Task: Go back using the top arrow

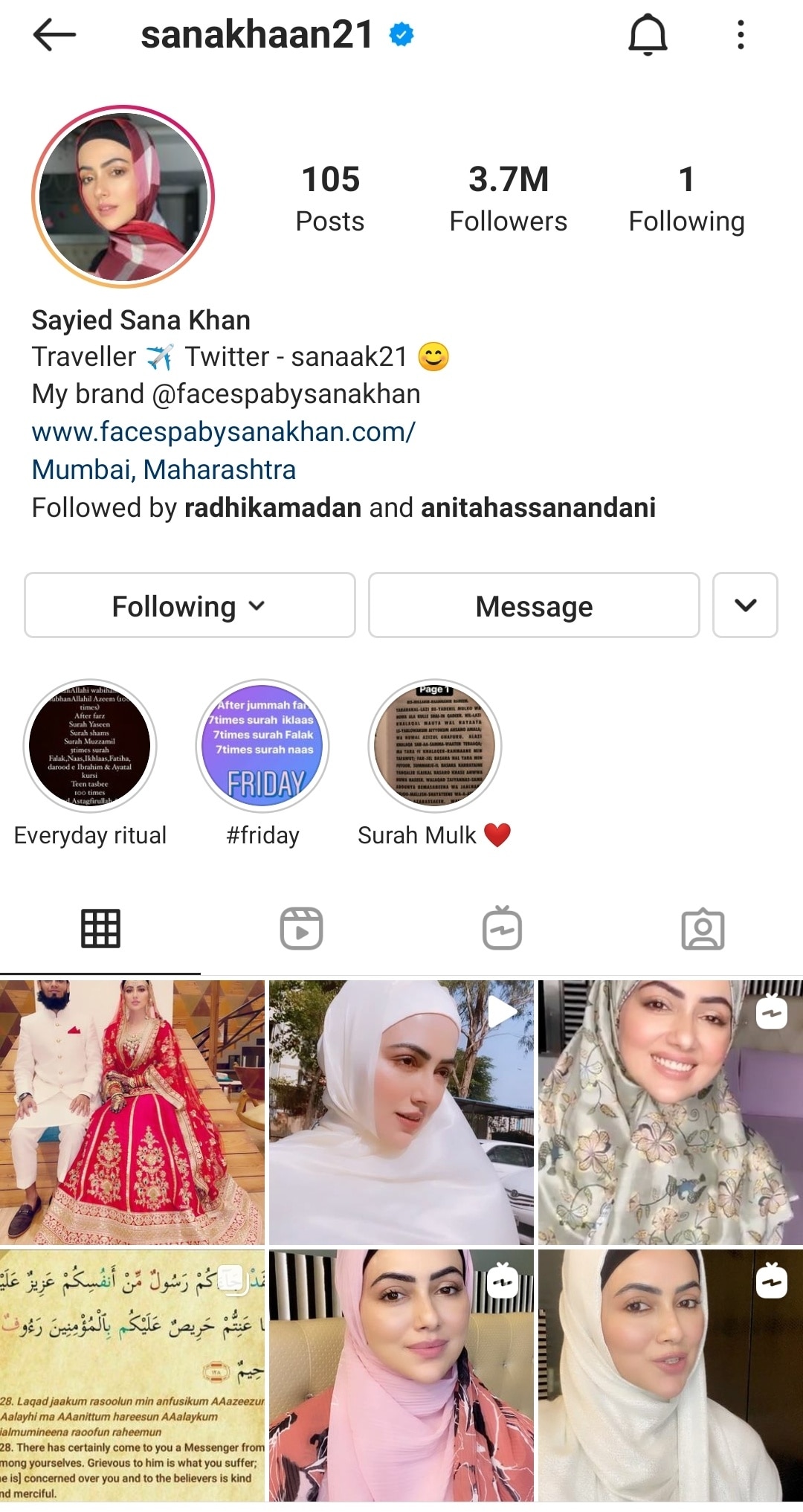Action: tap(54, 35)
